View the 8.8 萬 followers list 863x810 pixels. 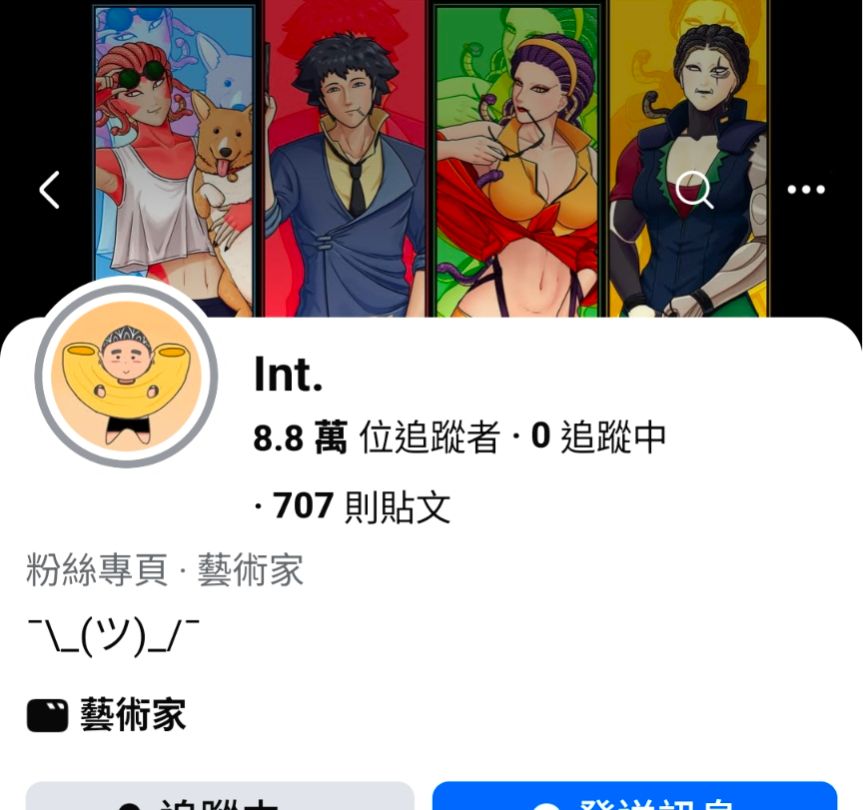coord(376,437)
